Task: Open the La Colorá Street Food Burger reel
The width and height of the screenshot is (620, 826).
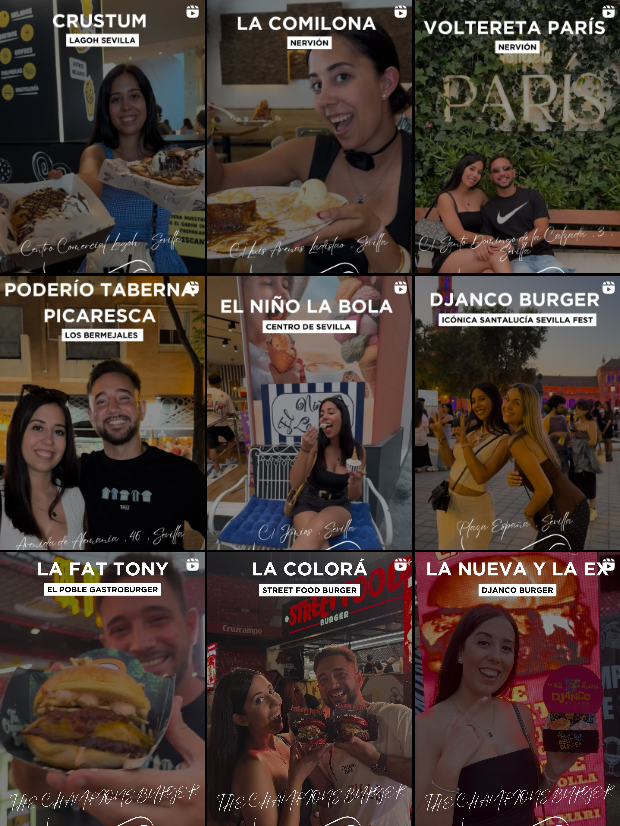Action: (310, 690)
